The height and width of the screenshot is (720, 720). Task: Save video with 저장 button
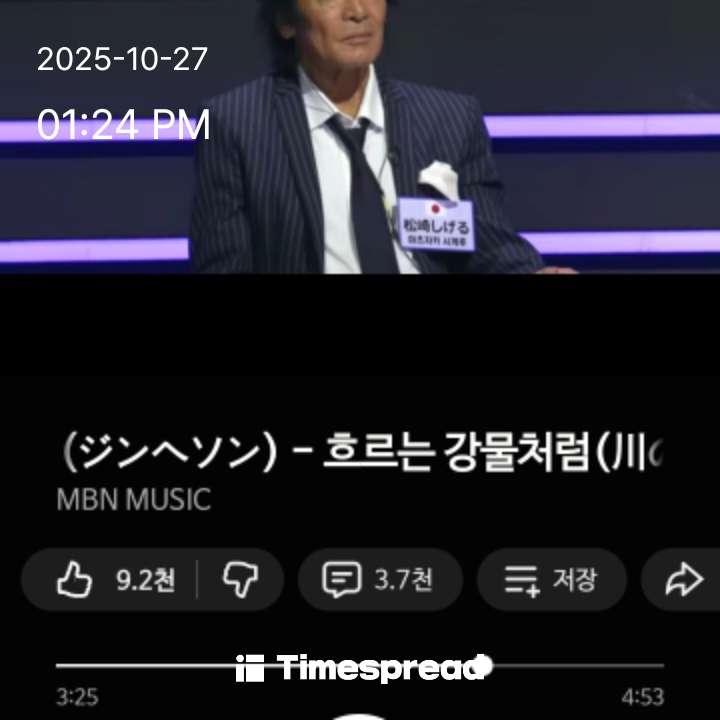[551, 580]
